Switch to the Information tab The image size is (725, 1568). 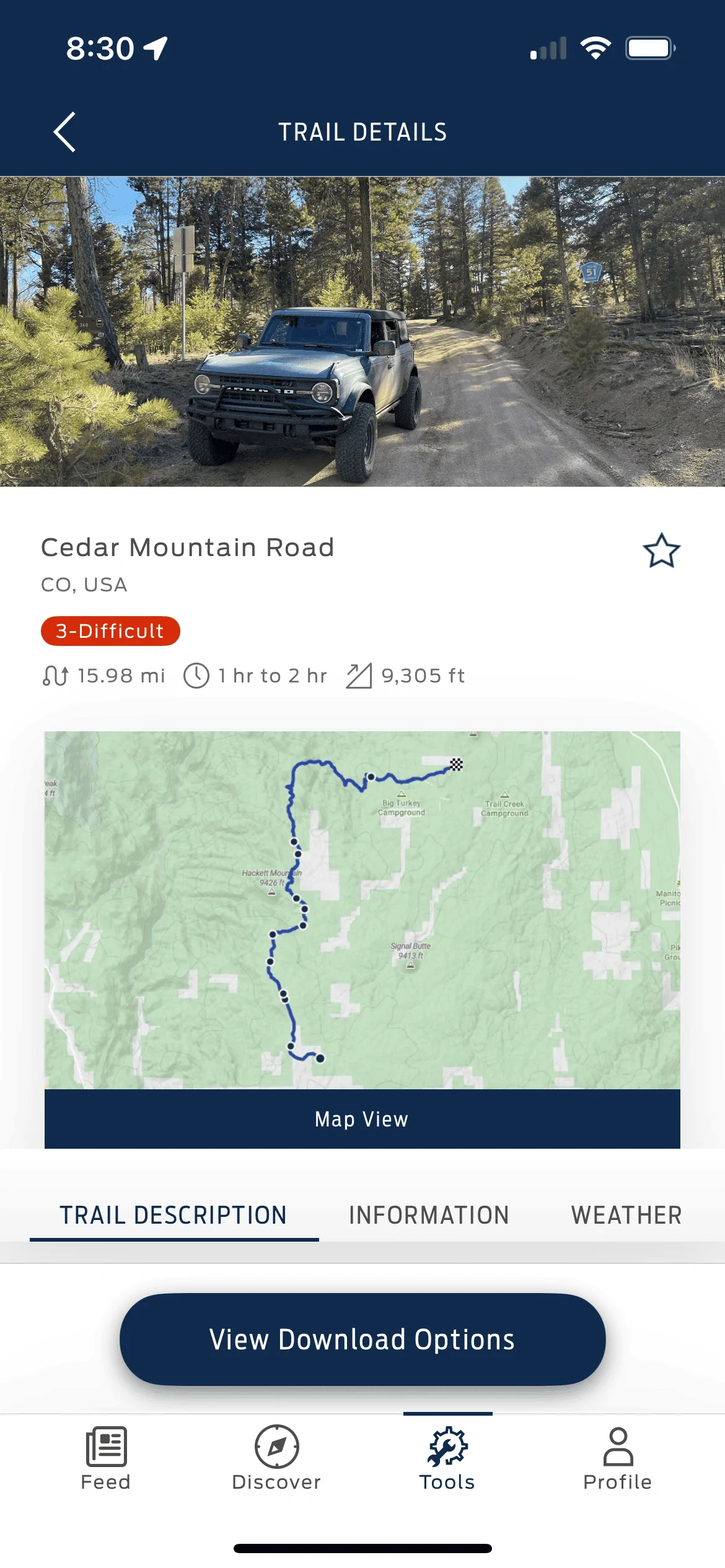point(429,1215)
